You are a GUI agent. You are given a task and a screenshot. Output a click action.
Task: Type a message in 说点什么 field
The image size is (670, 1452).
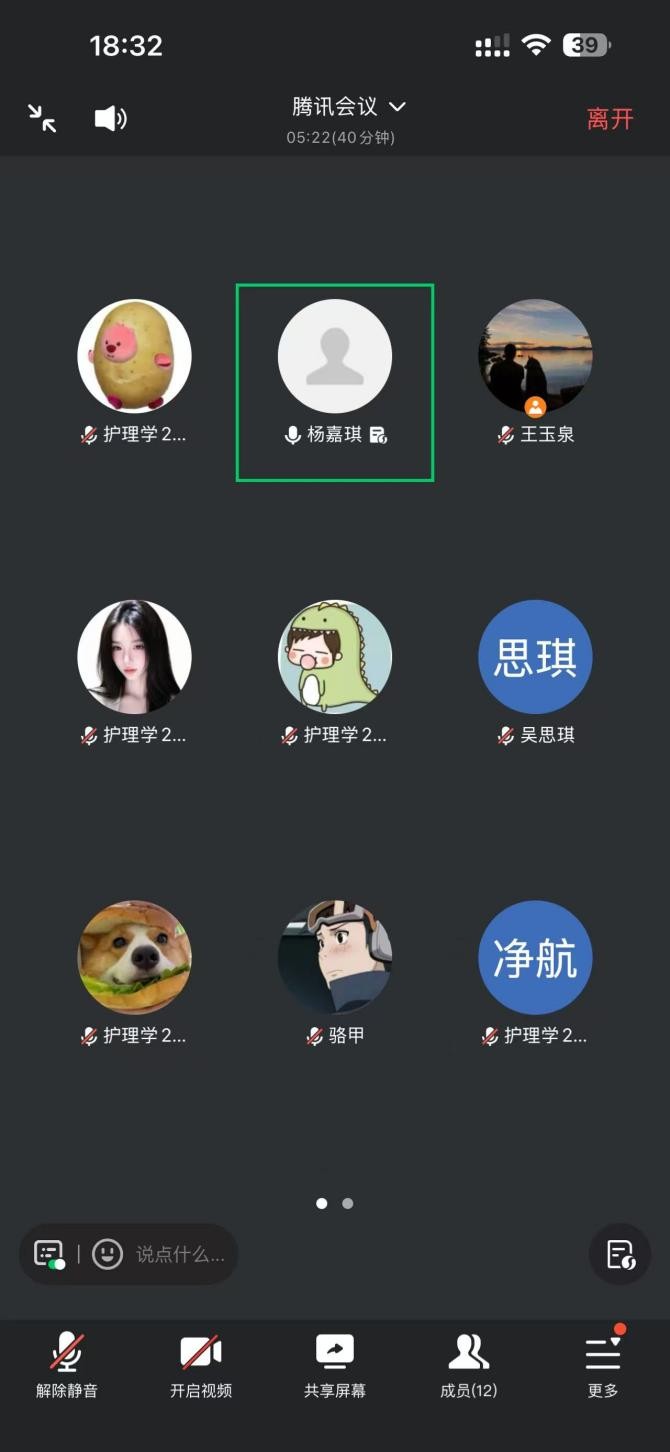click(x=180, y=1254)
